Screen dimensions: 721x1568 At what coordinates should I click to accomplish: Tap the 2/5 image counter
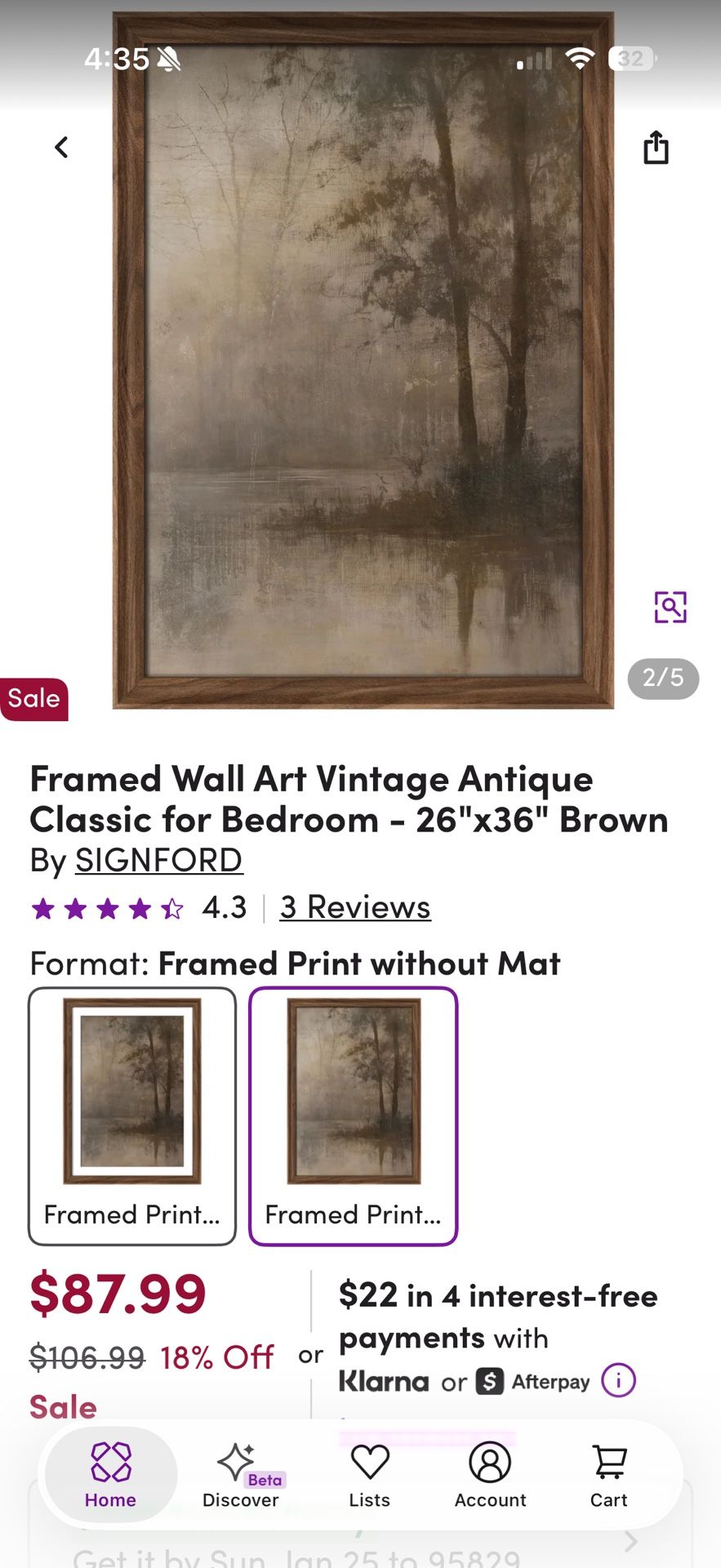coord(663,679)
